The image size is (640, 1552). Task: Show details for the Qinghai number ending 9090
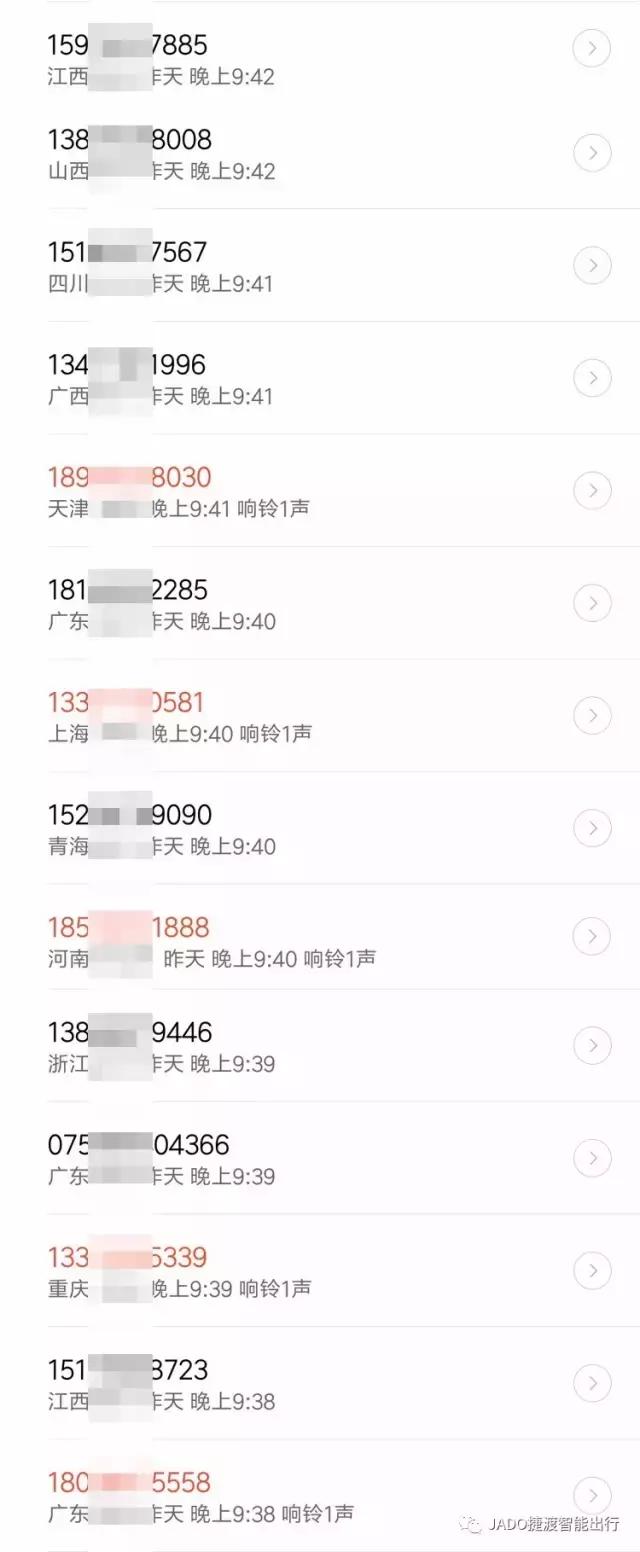tap(592, 828)
